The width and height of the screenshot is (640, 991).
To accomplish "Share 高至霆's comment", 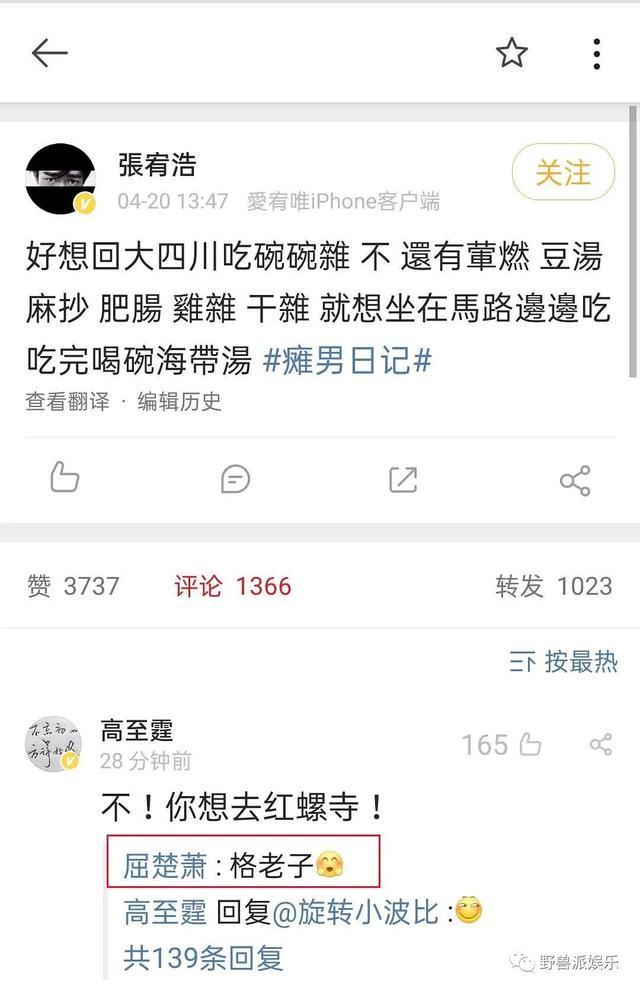I will (x=601, y=744).
